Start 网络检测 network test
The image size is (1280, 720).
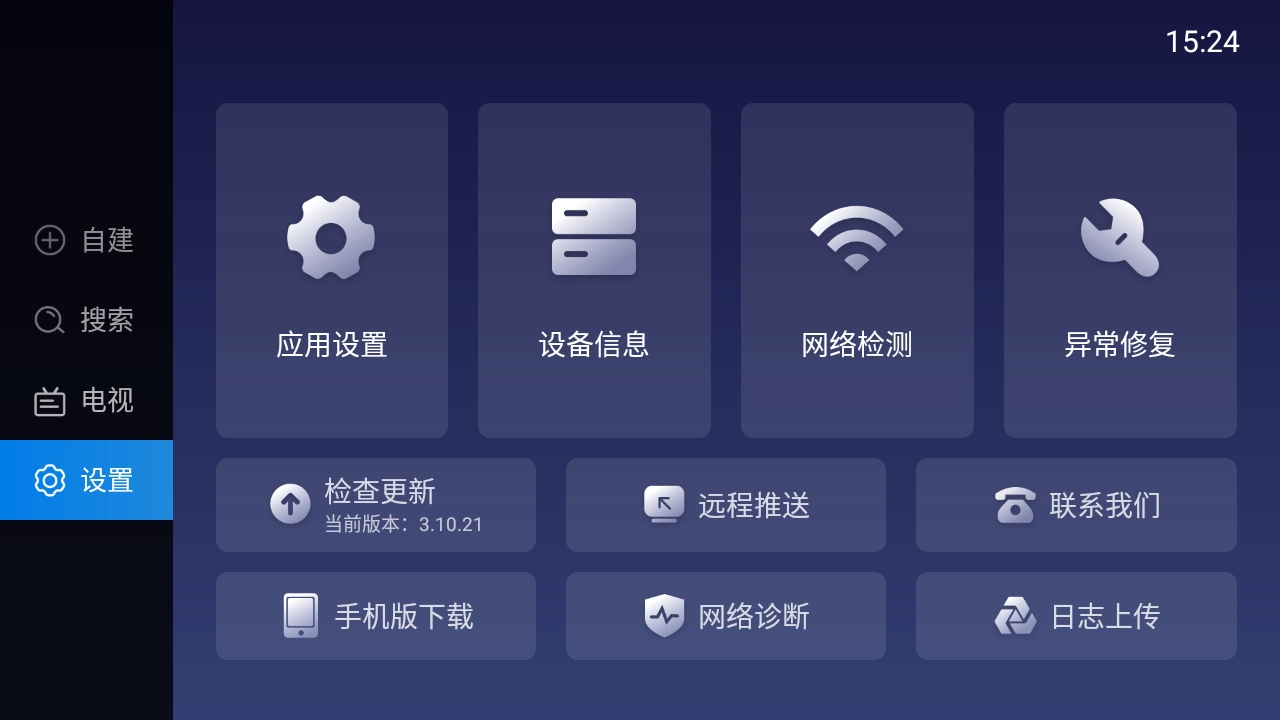[857, 270]
